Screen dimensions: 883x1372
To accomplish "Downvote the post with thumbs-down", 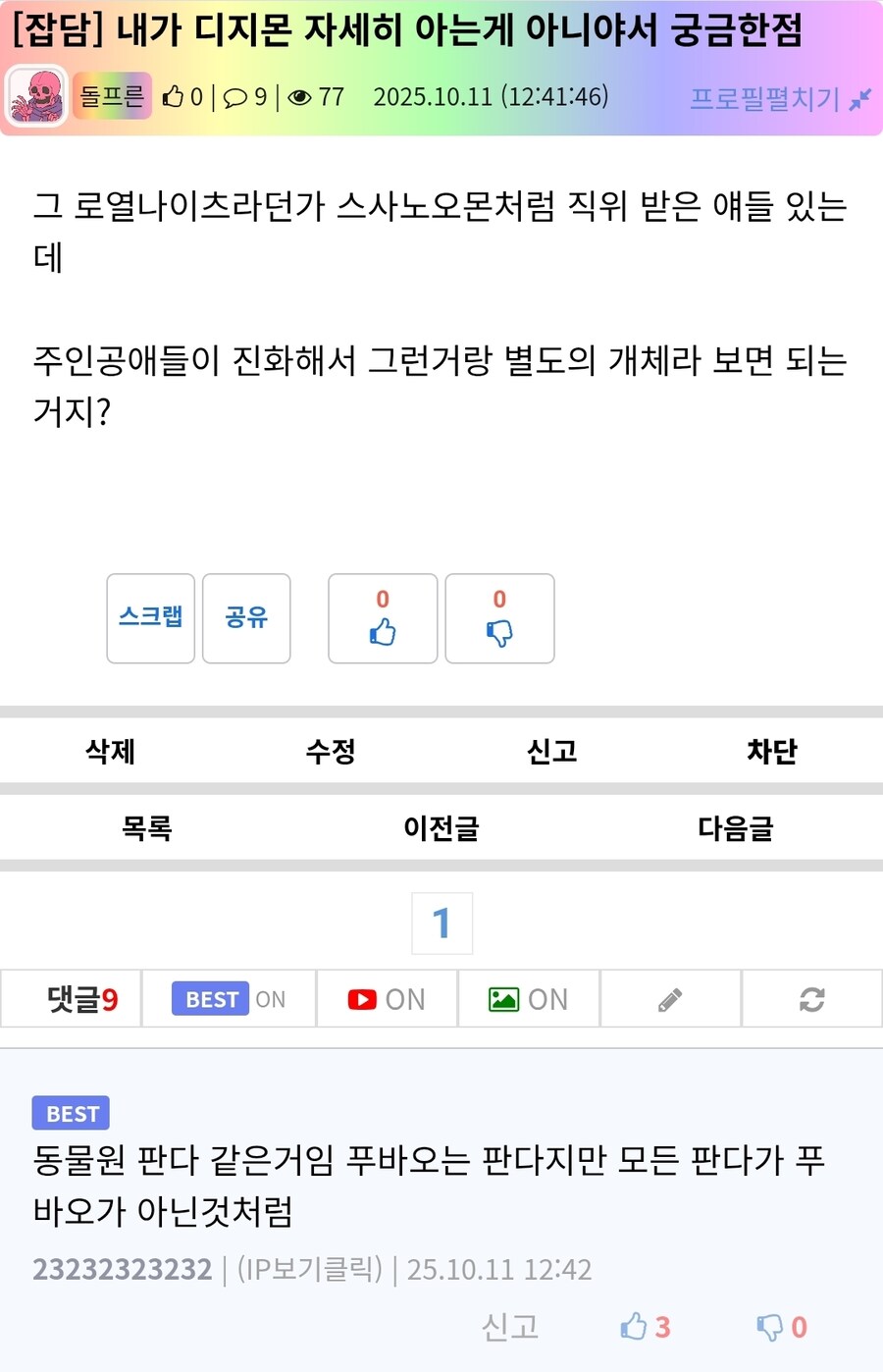I will click(x=499, y=619).
